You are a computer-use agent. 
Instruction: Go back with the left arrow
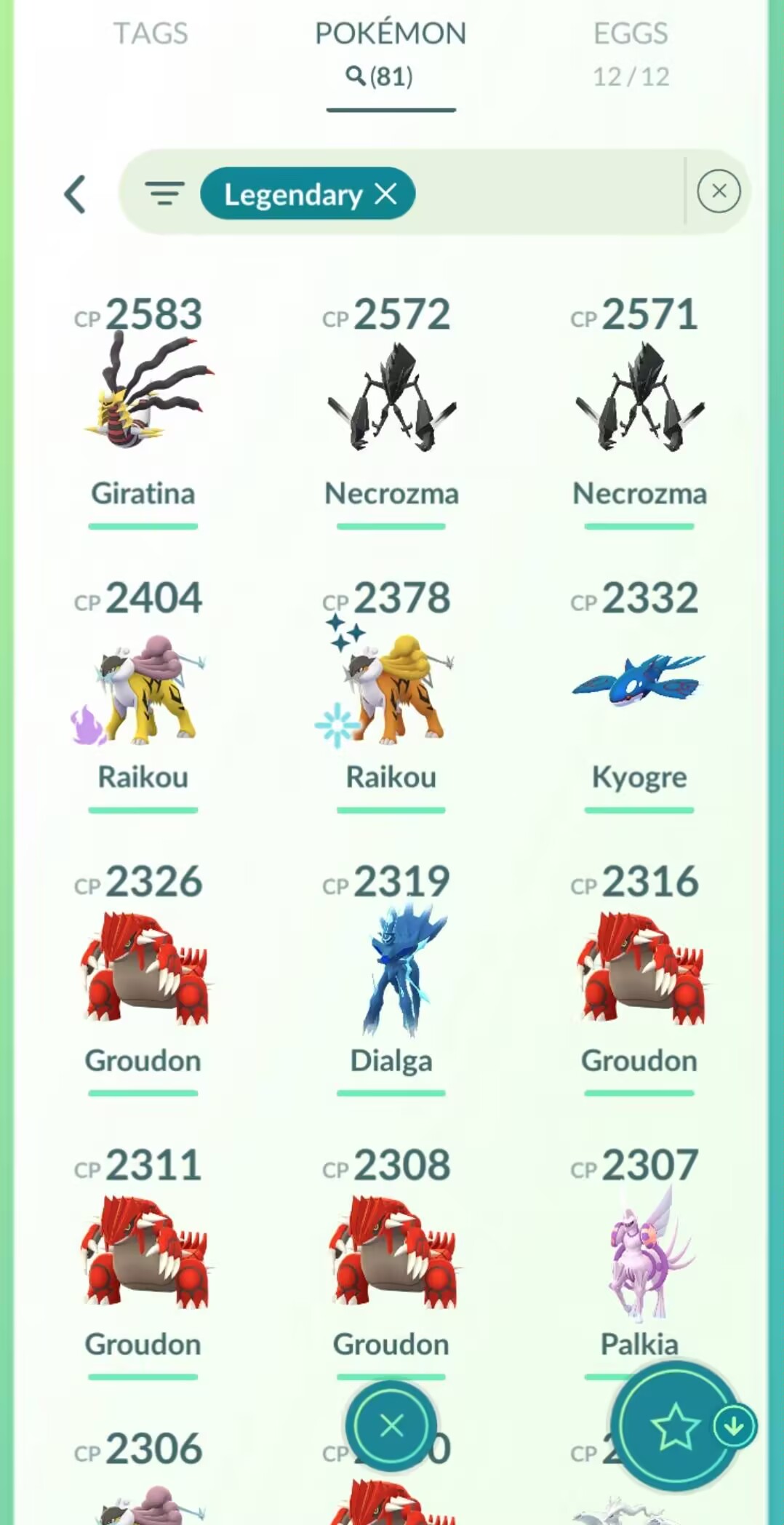(76, 194)
